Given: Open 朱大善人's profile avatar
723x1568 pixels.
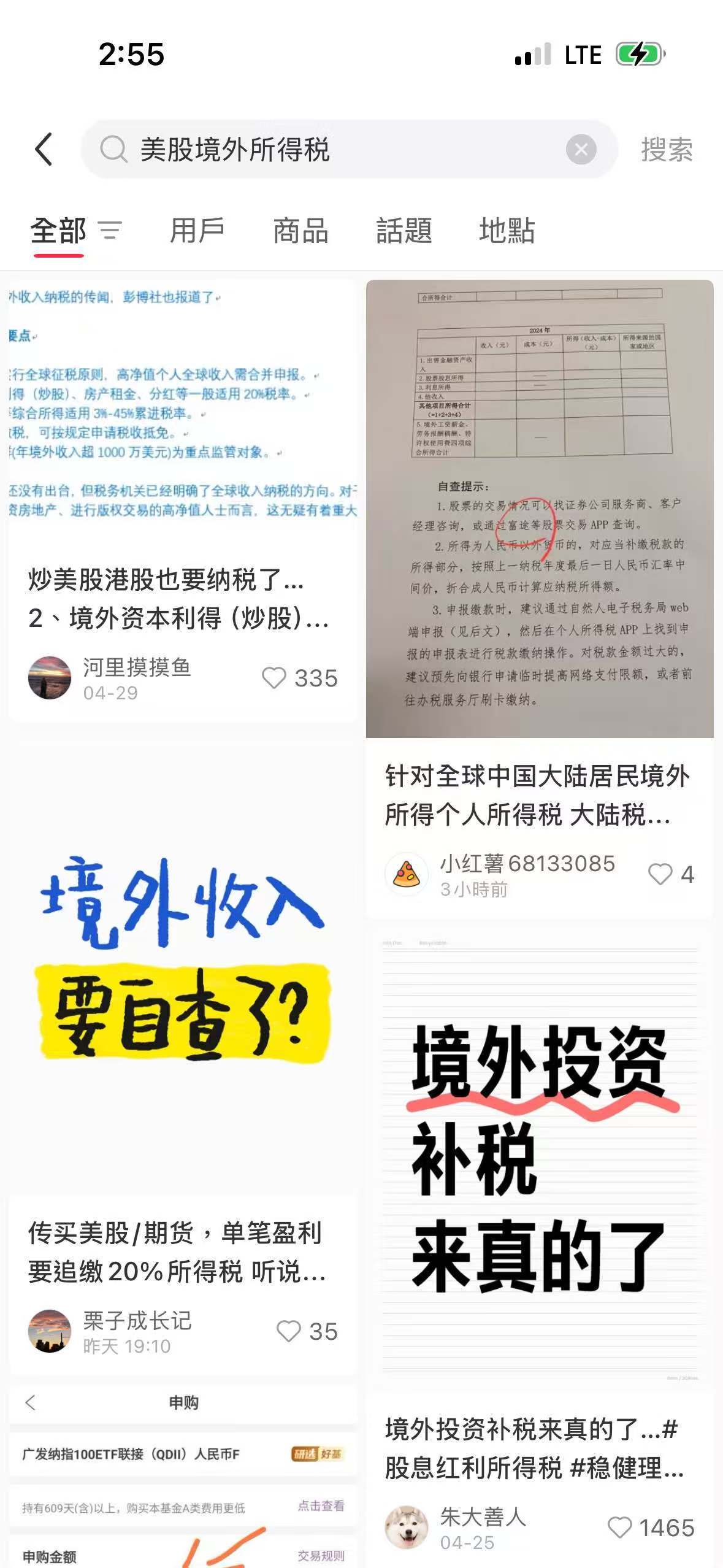Looking at the screenshot, I should tap(407, 1528).
